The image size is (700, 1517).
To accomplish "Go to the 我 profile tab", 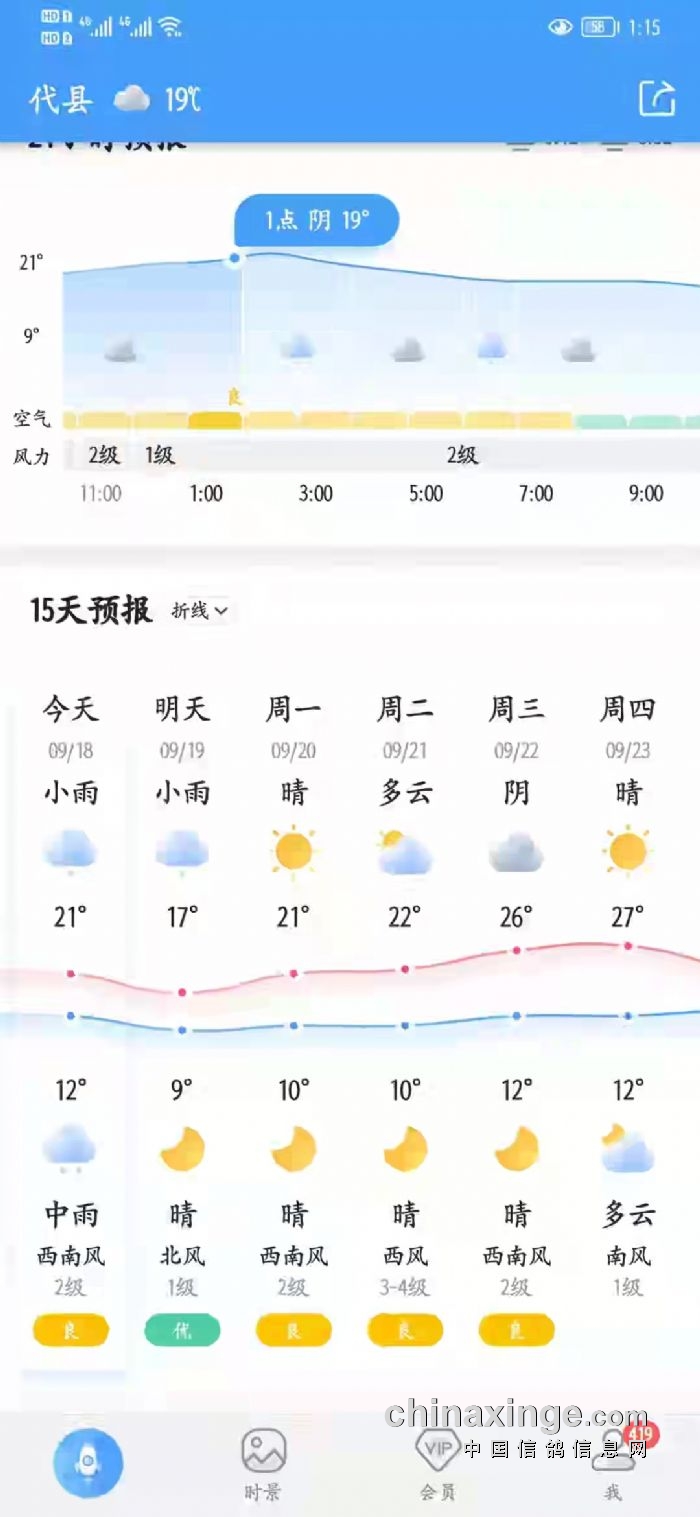I will [614, 1462].
